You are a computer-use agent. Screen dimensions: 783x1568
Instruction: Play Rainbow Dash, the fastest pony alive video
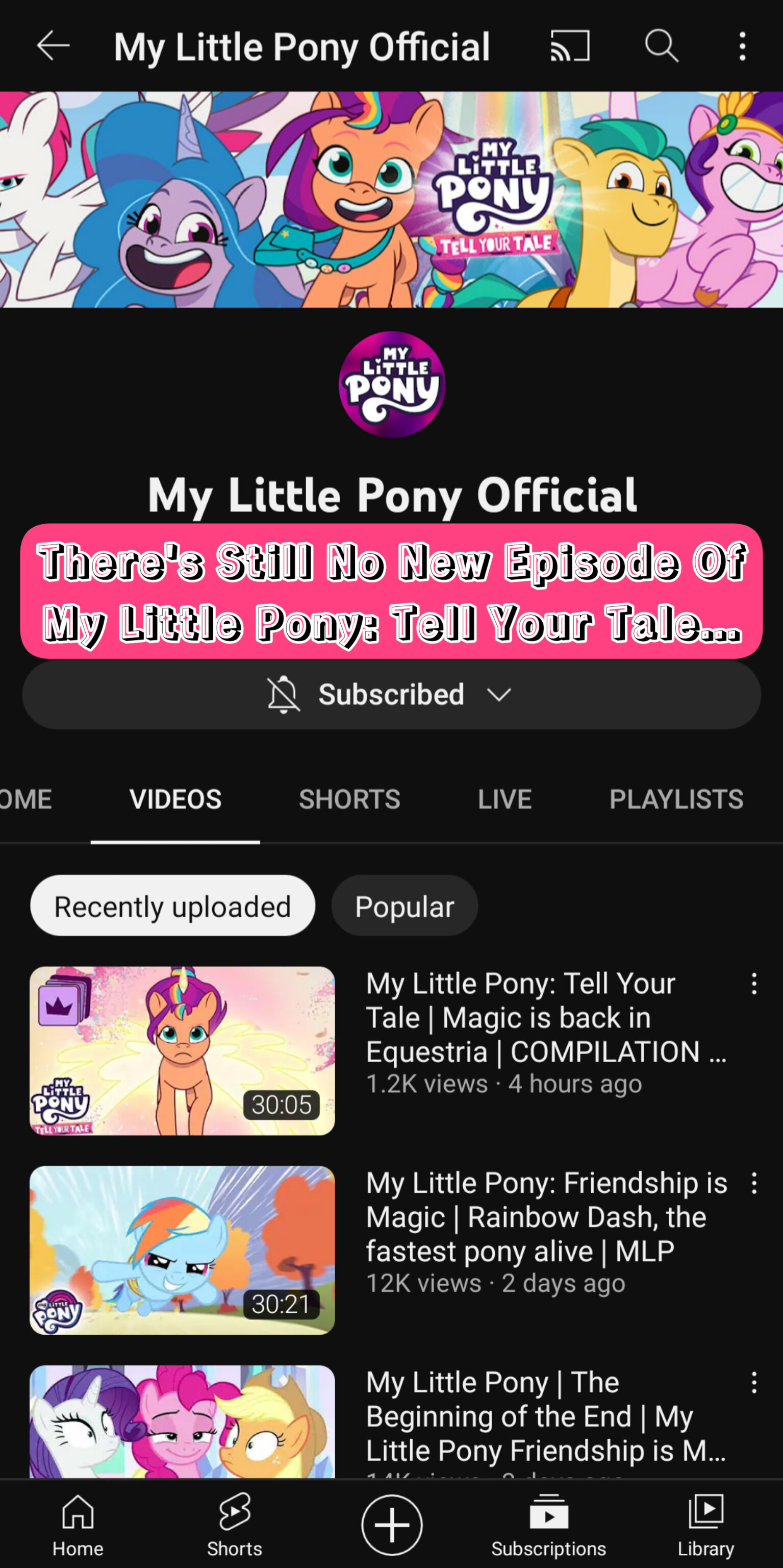pyautogui.click(x=183, y=1249)
